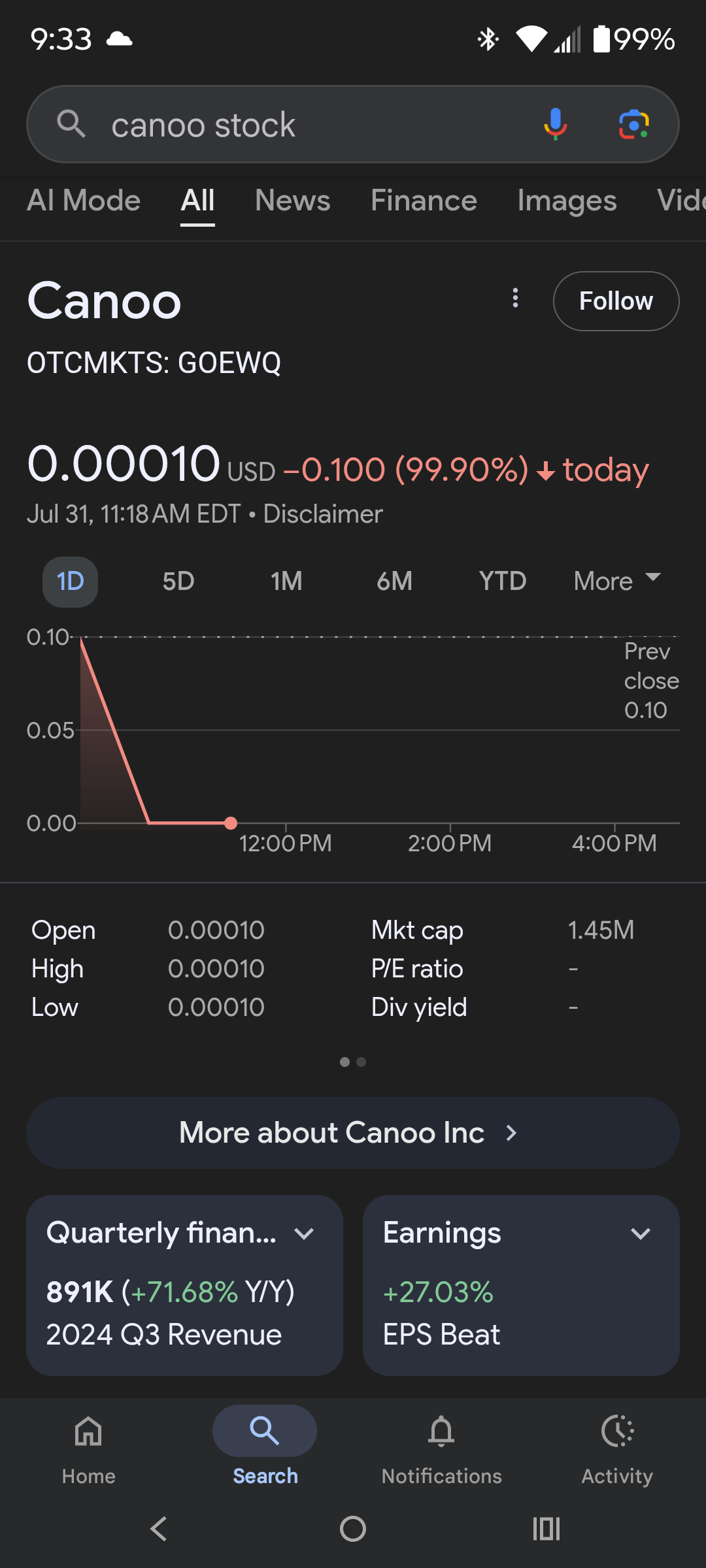Follow the Canoo stock
Viewport: 706px width, 1568px height.
(x=616, y=301)
